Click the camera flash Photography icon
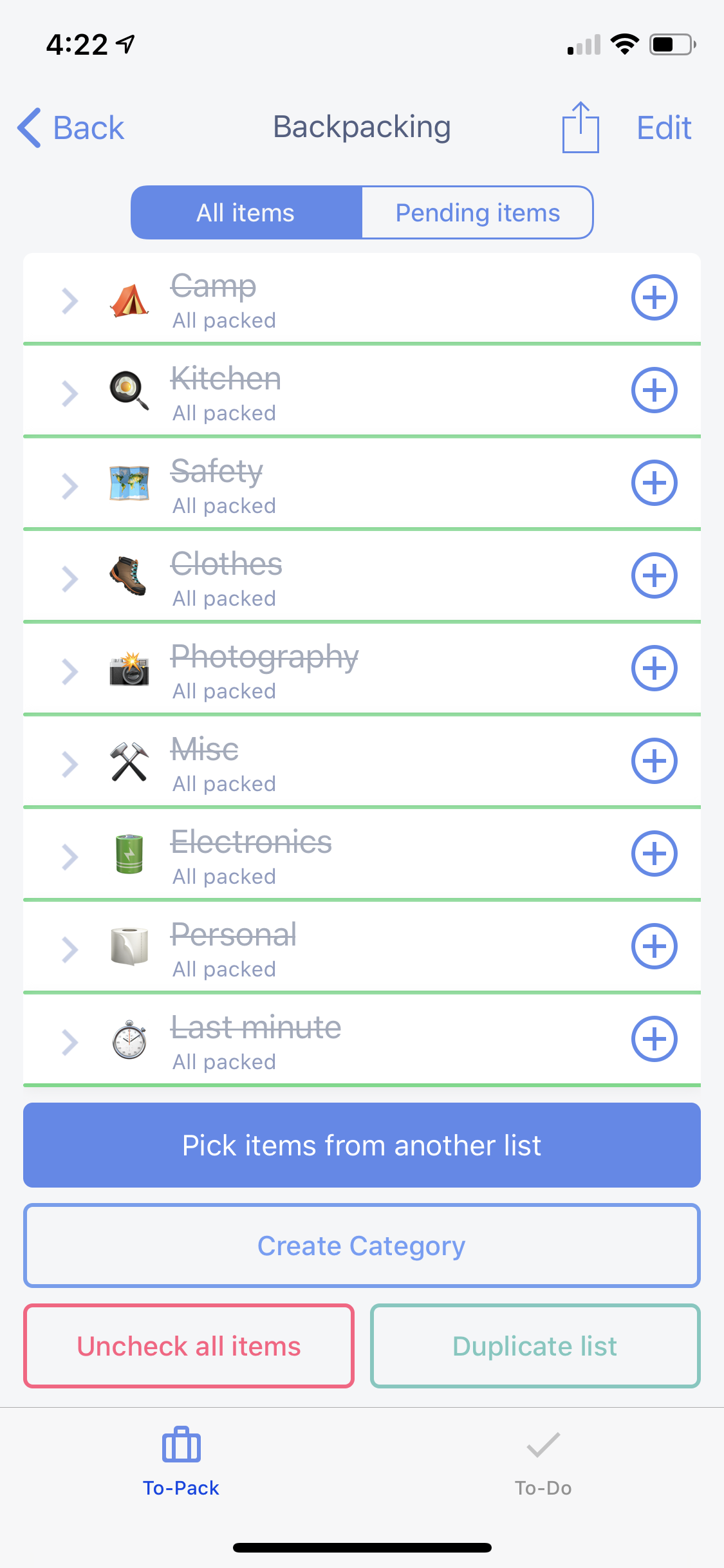The image size is (724, 1568). click(129, 669)
